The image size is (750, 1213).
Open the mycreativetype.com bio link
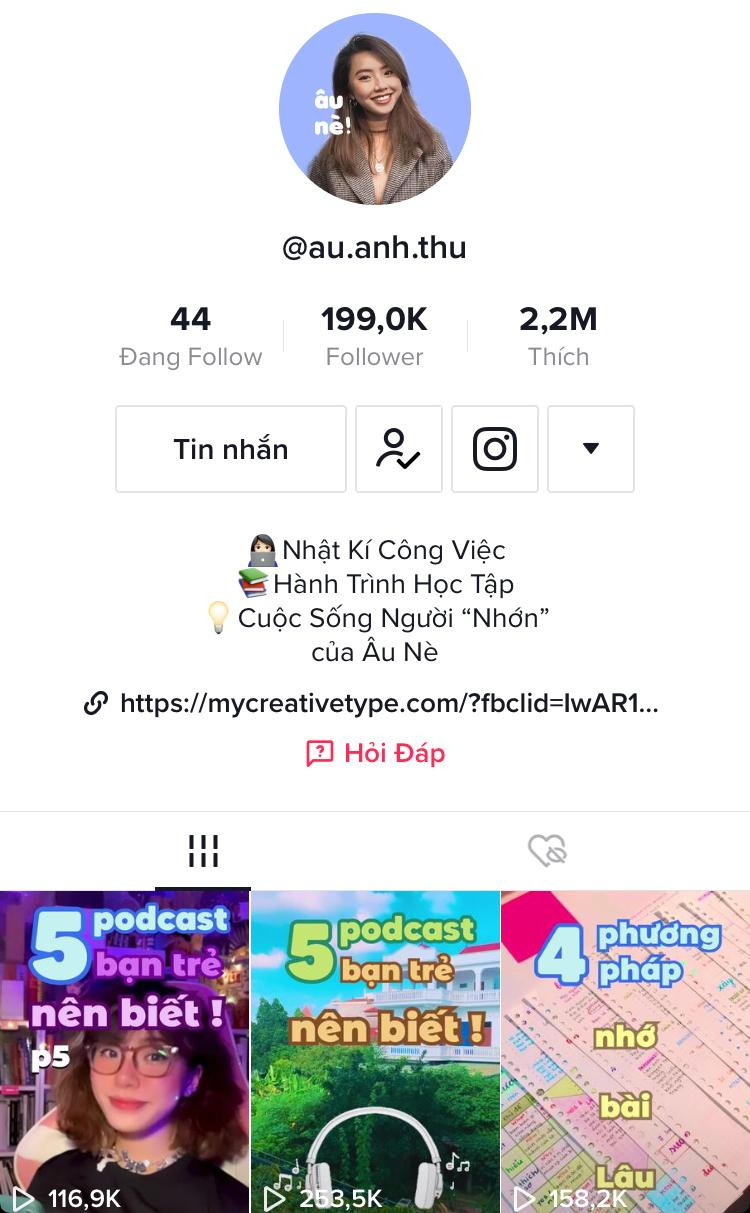pyautogui.click(x=388, y=703)
